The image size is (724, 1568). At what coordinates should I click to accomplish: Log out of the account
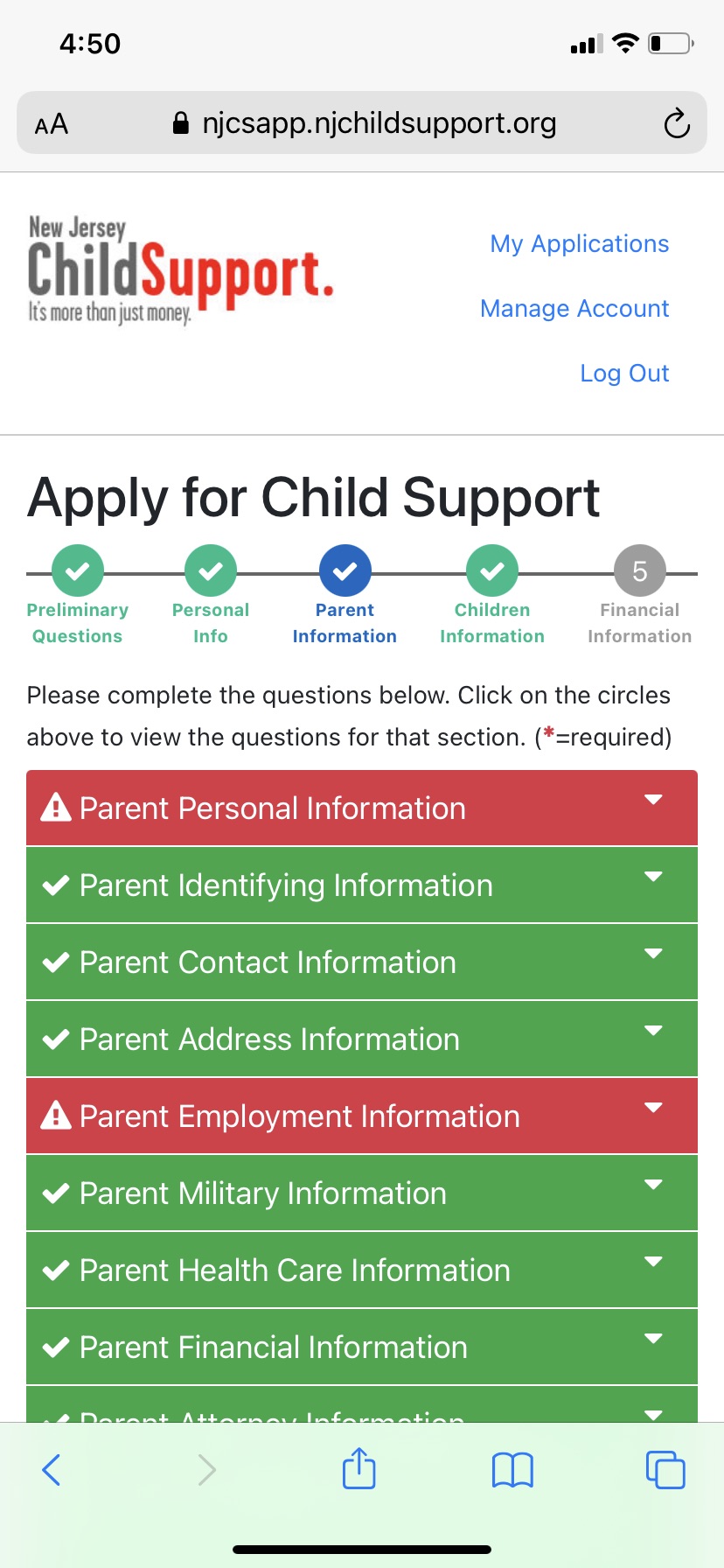pyautogui.click(x=624, y=374)
